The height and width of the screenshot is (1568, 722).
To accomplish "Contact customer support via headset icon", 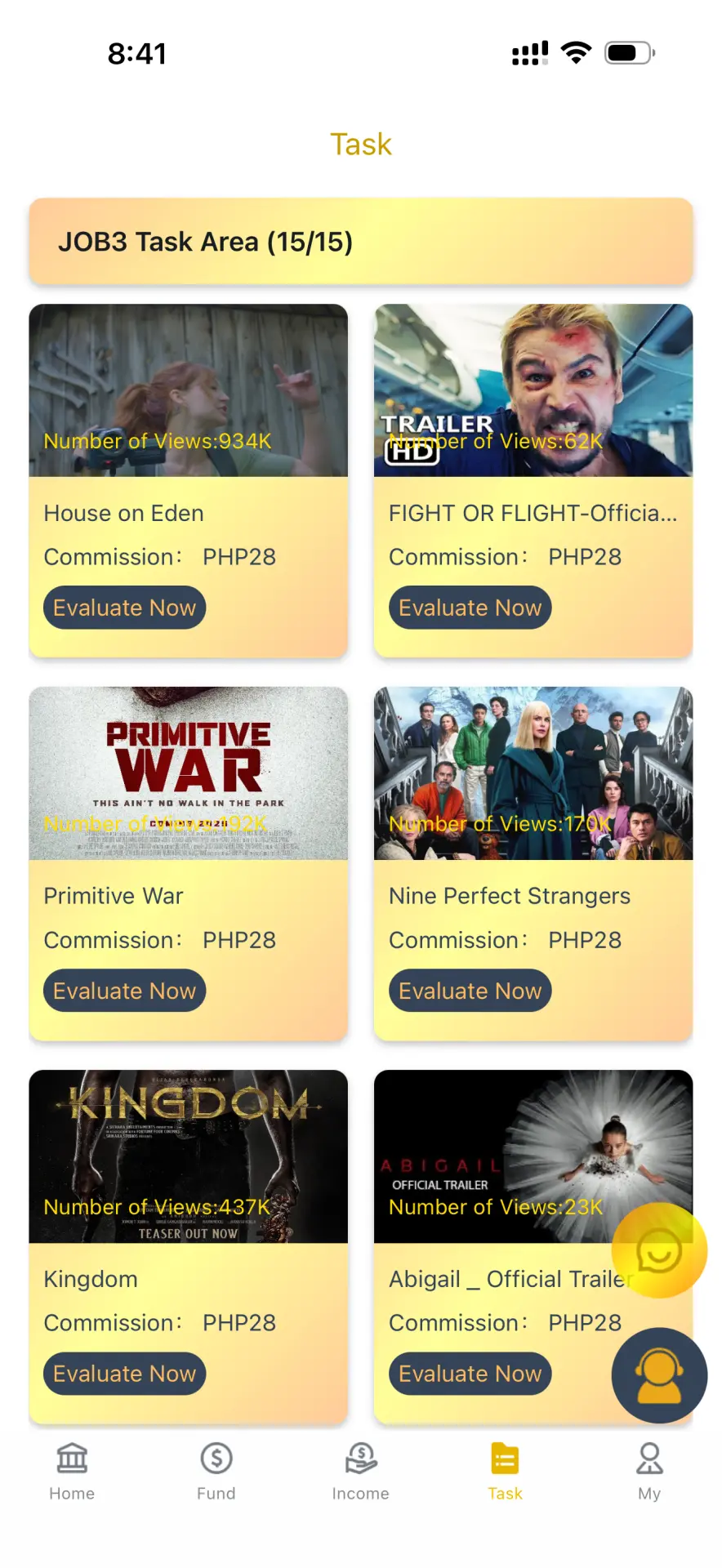I will [659, 1375].
